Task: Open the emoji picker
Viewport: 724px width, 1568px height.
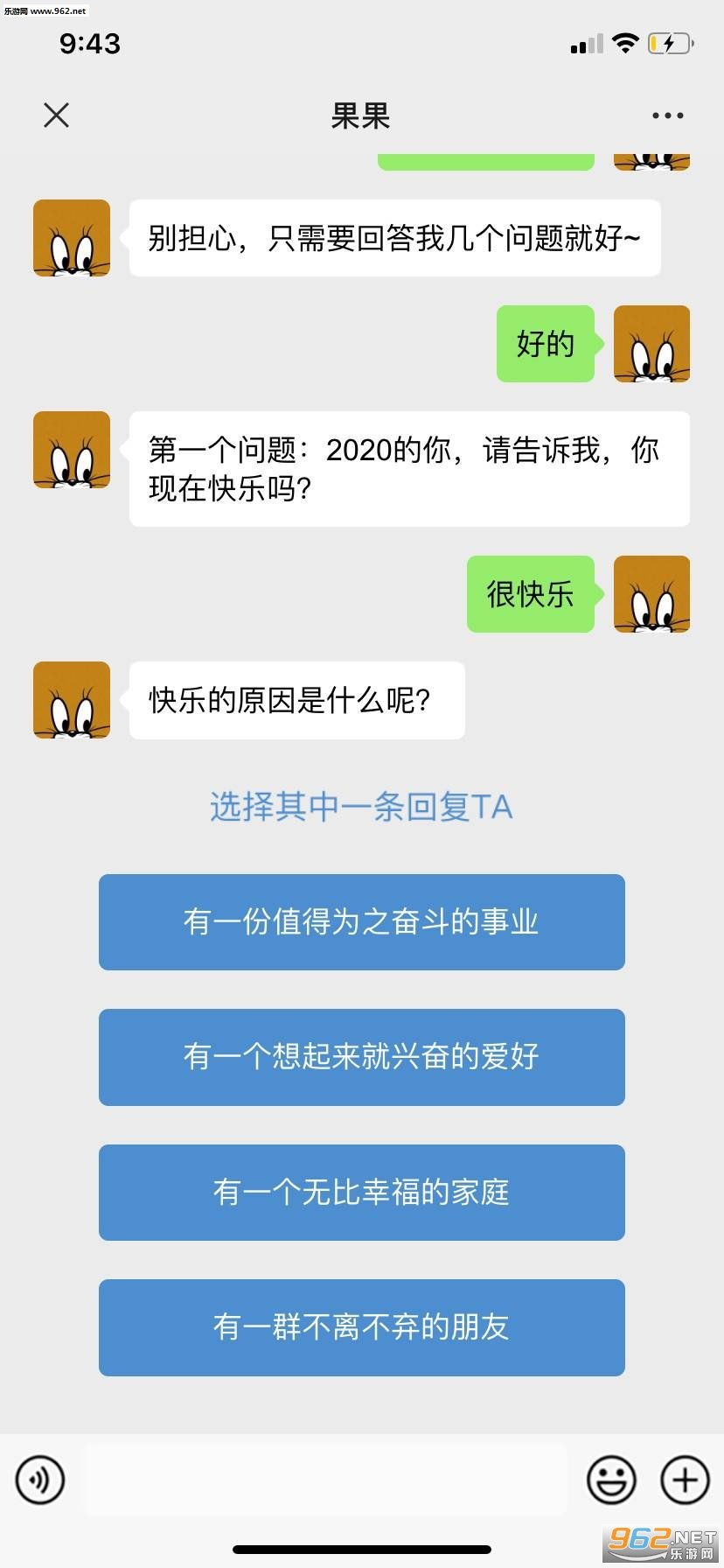Action: coord(610,1480)
